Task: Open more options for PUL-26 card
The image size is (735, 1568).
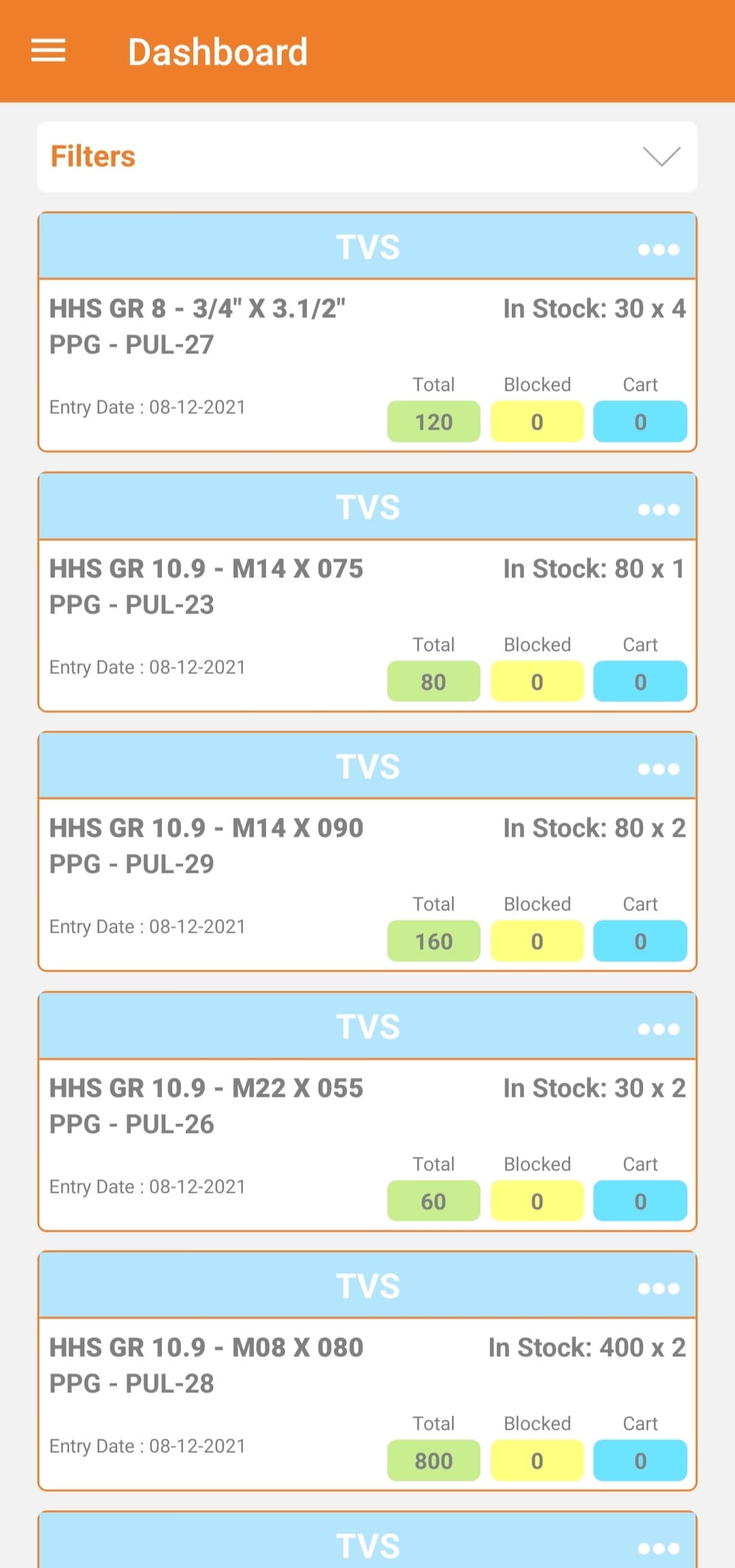Action: click(658, 1029)
